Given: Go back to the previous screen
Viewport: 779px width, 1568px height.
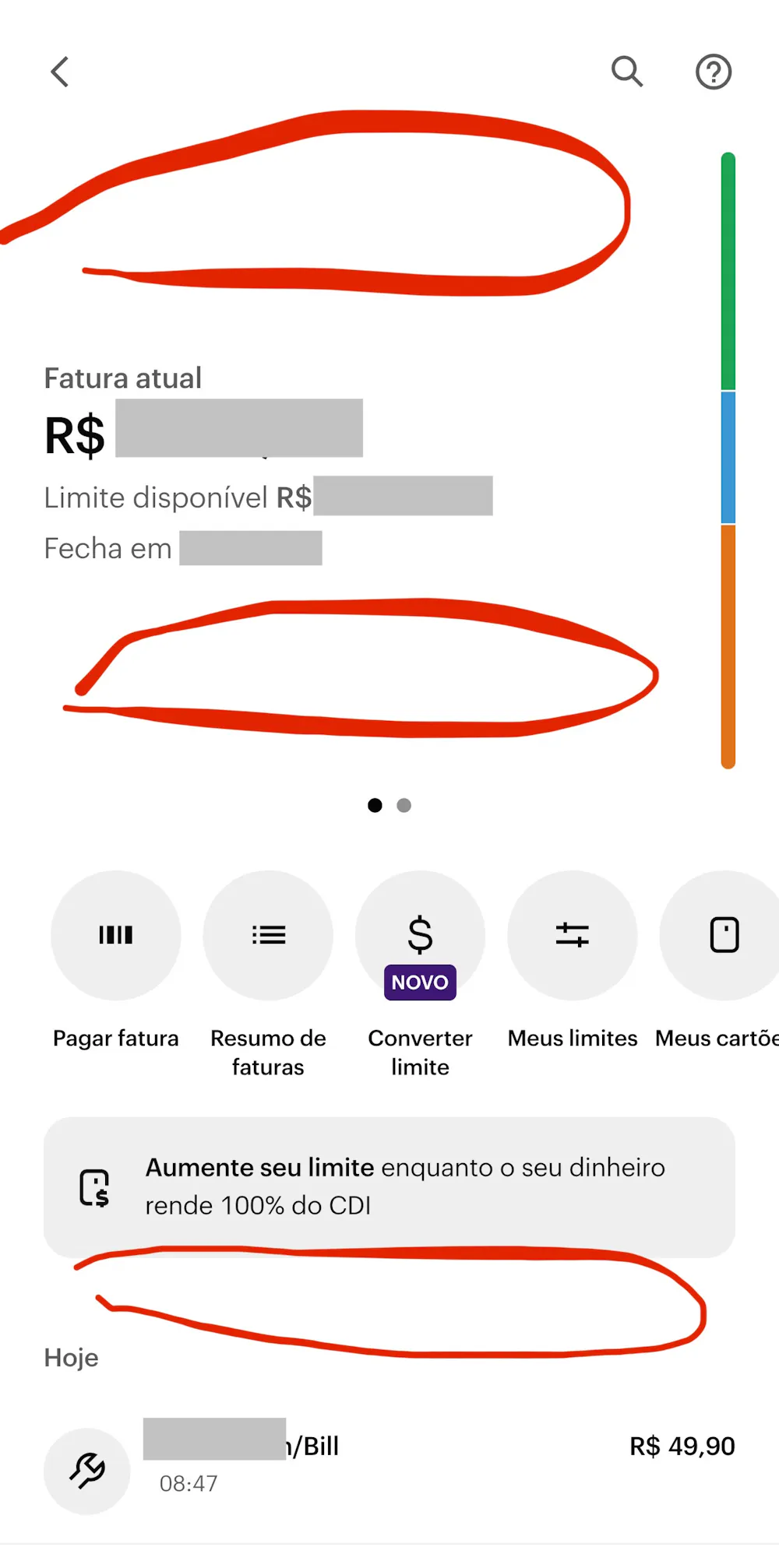Looking at the screenshot, I should [60, 72].
